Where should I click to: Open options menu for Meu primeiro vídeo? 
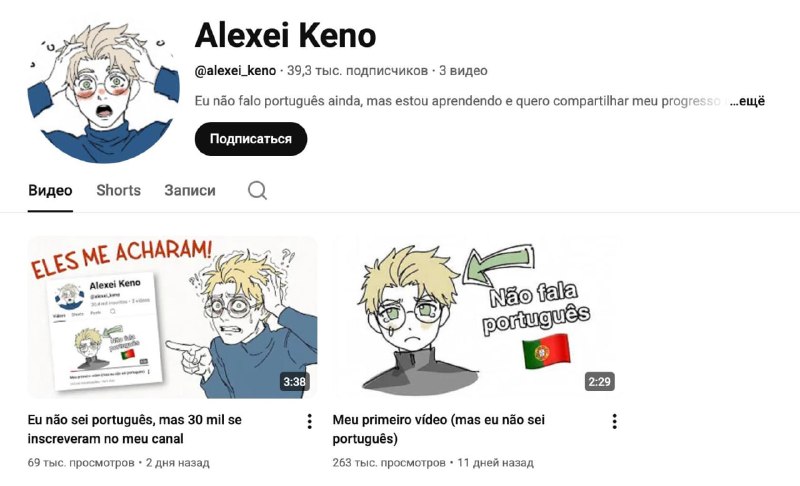615,421
